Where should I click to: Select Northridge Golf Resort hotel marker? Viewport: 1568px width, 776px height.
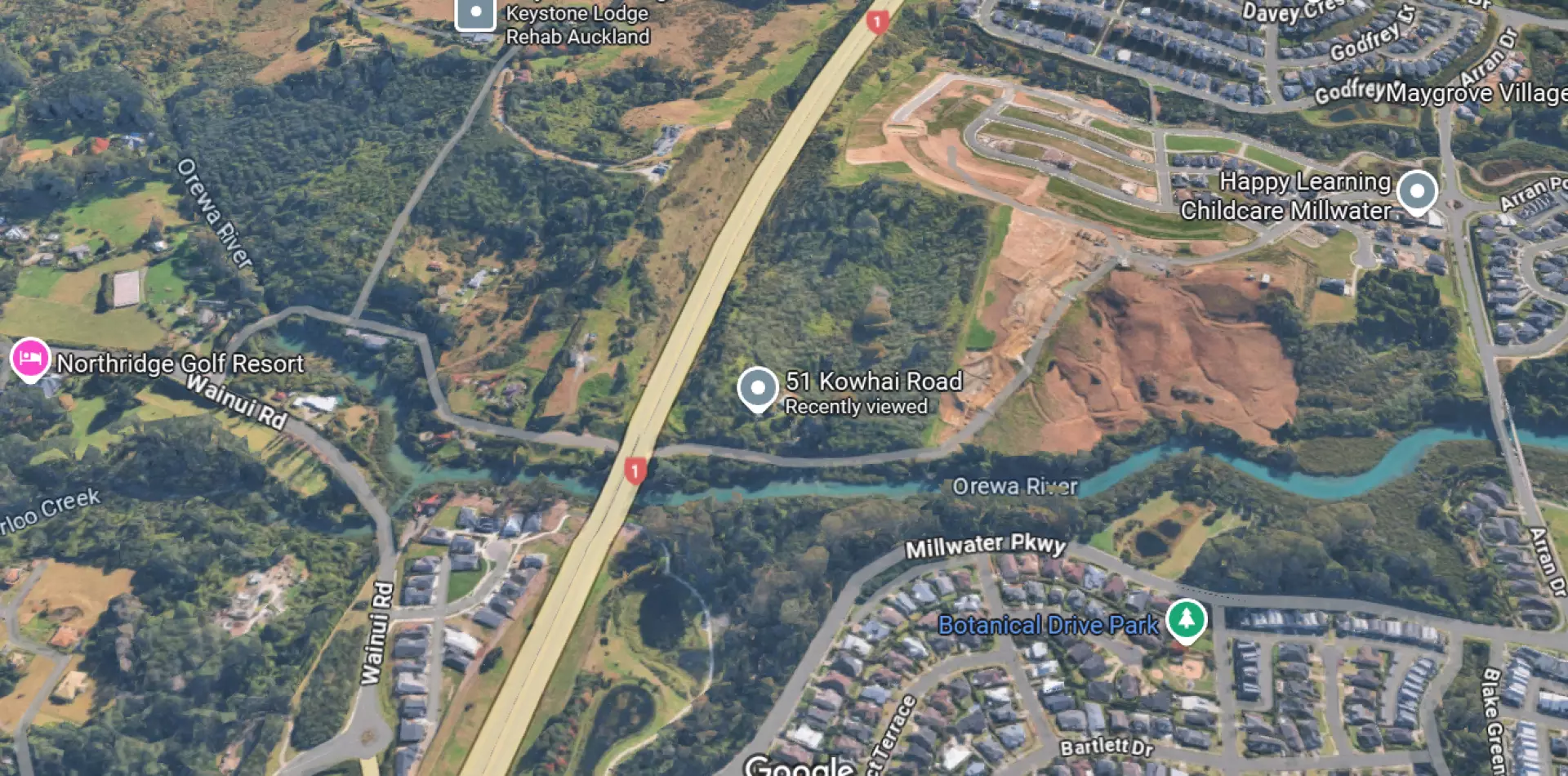(x=30, y=359)
